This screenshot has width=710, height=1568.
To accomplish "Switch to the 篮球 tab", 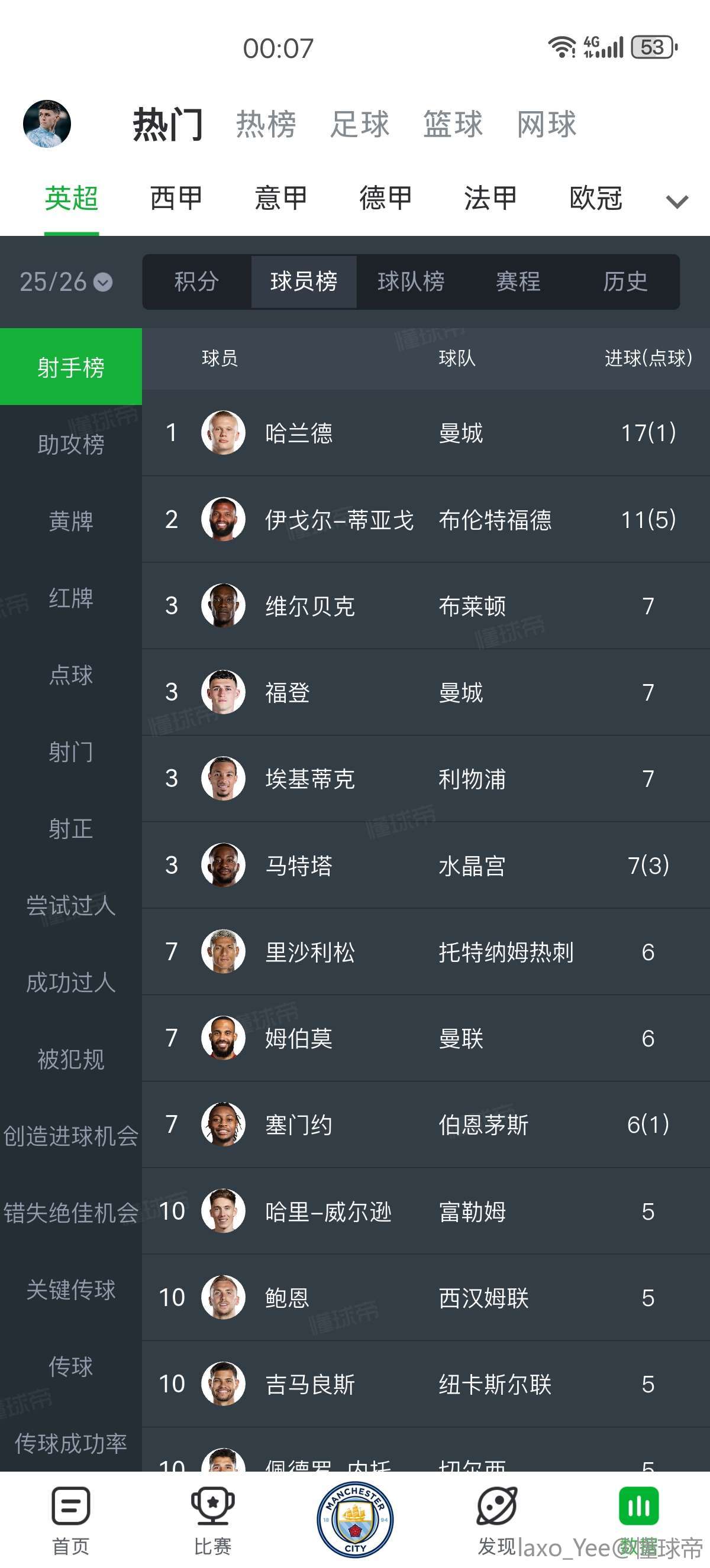I will click(453, 125).
